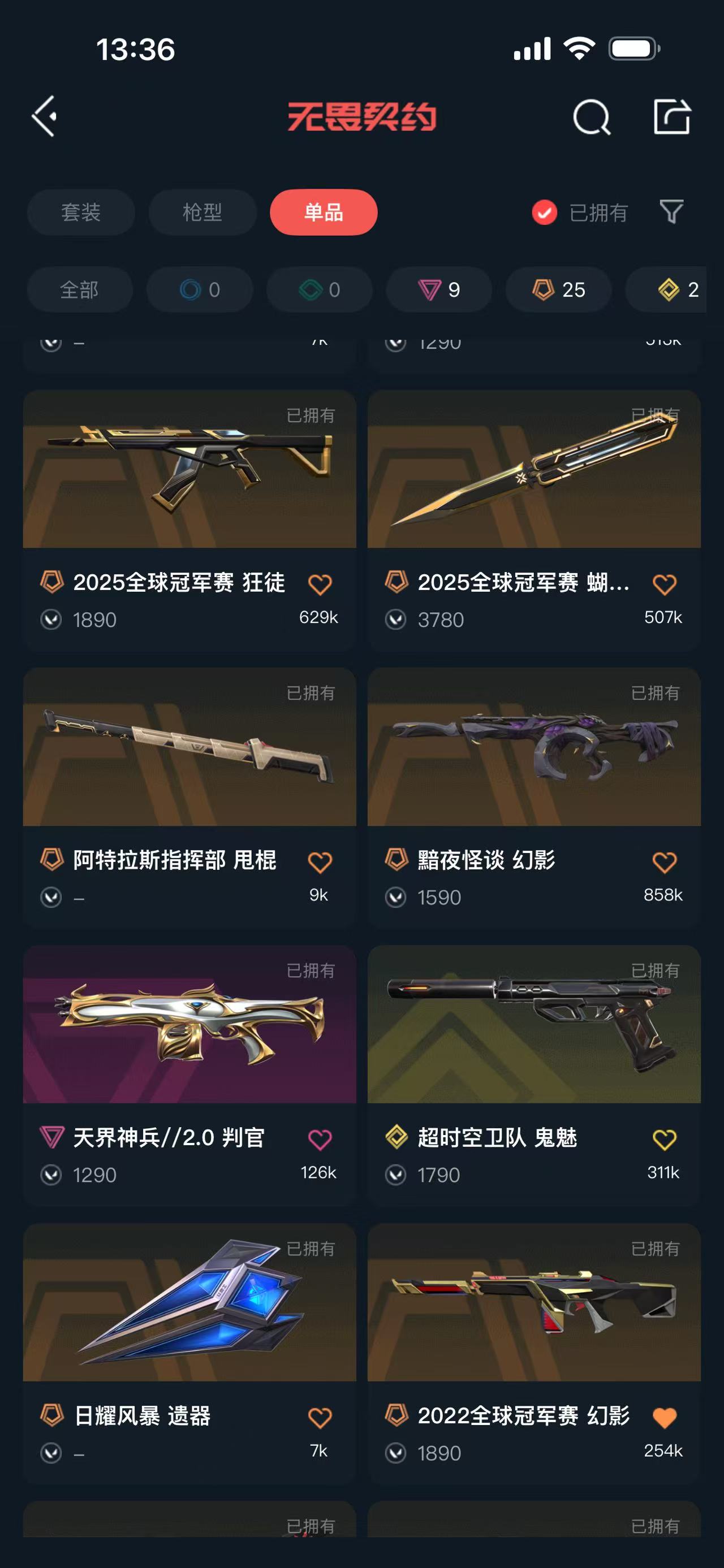Switch to the 套装 tab

coord(80,213)
